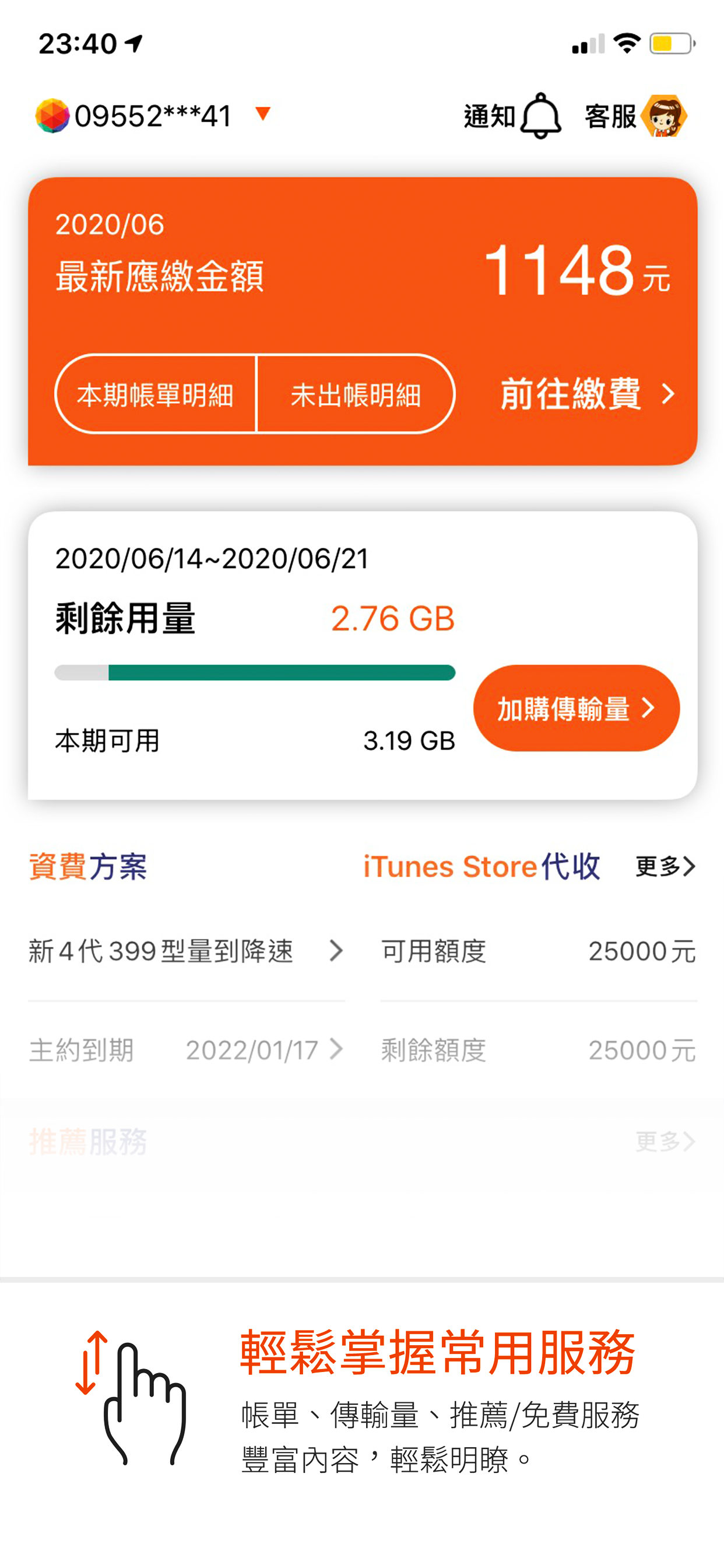This screenshot has height=1568, width=724.
Task: Go to 前往繳費 to pay the bill
Action: tap(586, 394)
